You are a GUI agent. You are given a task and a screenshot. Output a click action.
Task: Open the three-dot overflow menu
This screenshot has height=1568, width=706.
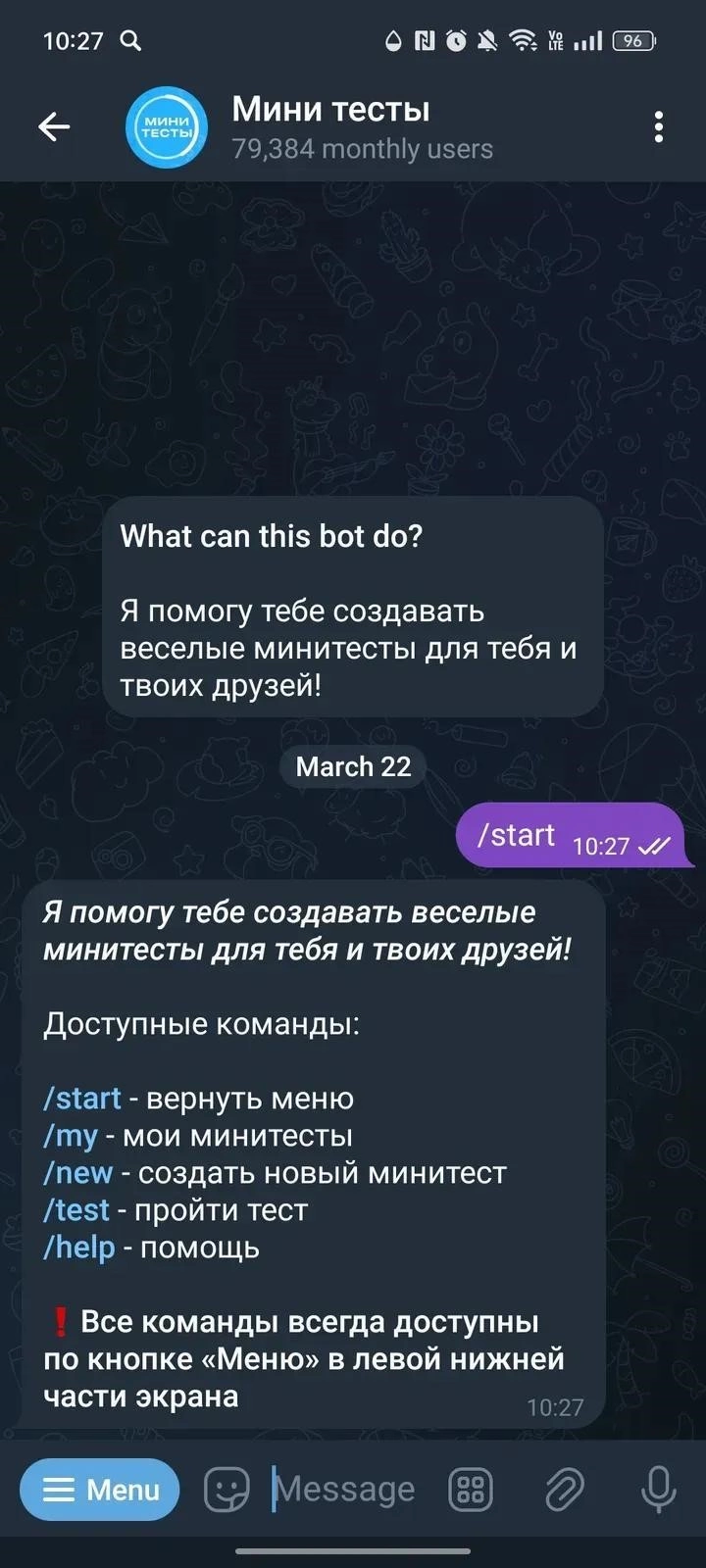coord(658,126)
